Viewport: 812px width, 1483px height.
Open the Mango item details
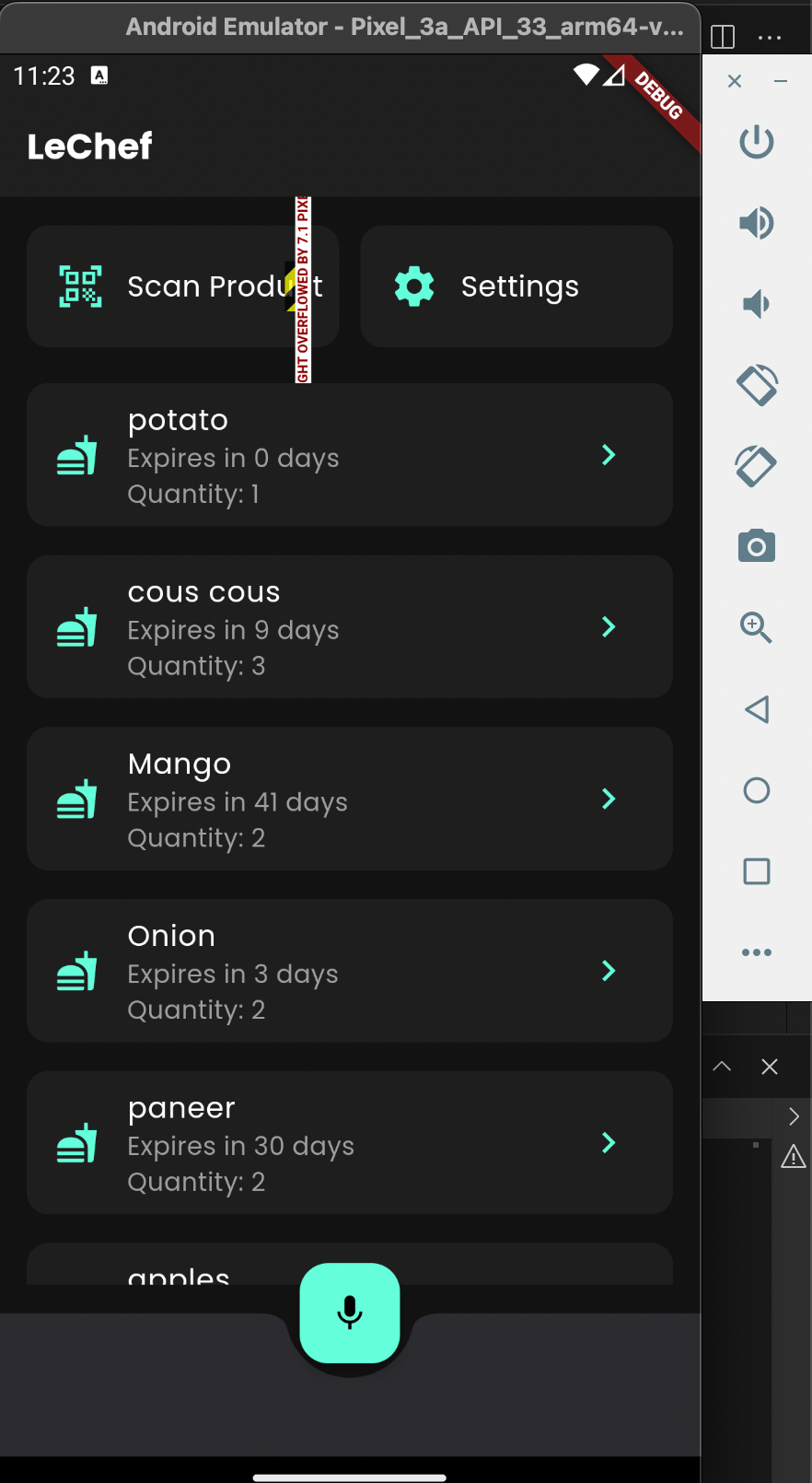(350, 800)
